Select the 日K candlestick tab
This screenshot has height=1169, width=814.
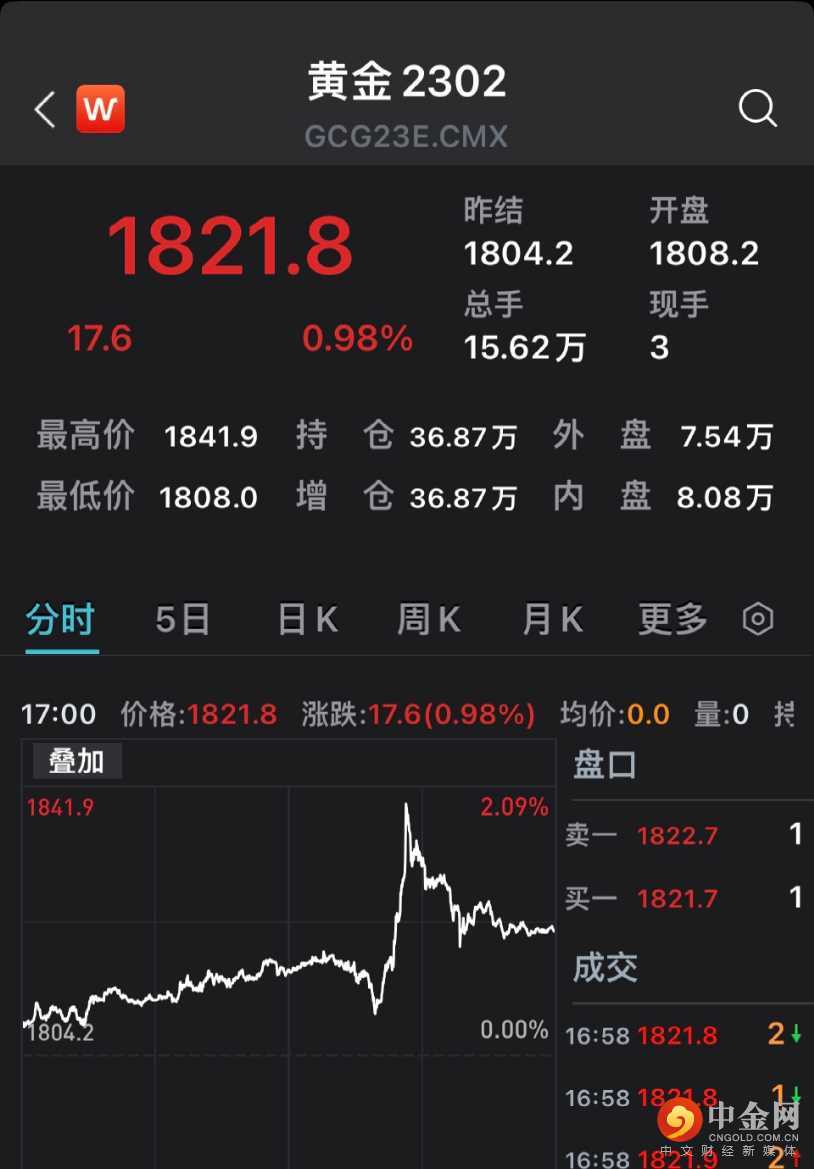[307, 621]
